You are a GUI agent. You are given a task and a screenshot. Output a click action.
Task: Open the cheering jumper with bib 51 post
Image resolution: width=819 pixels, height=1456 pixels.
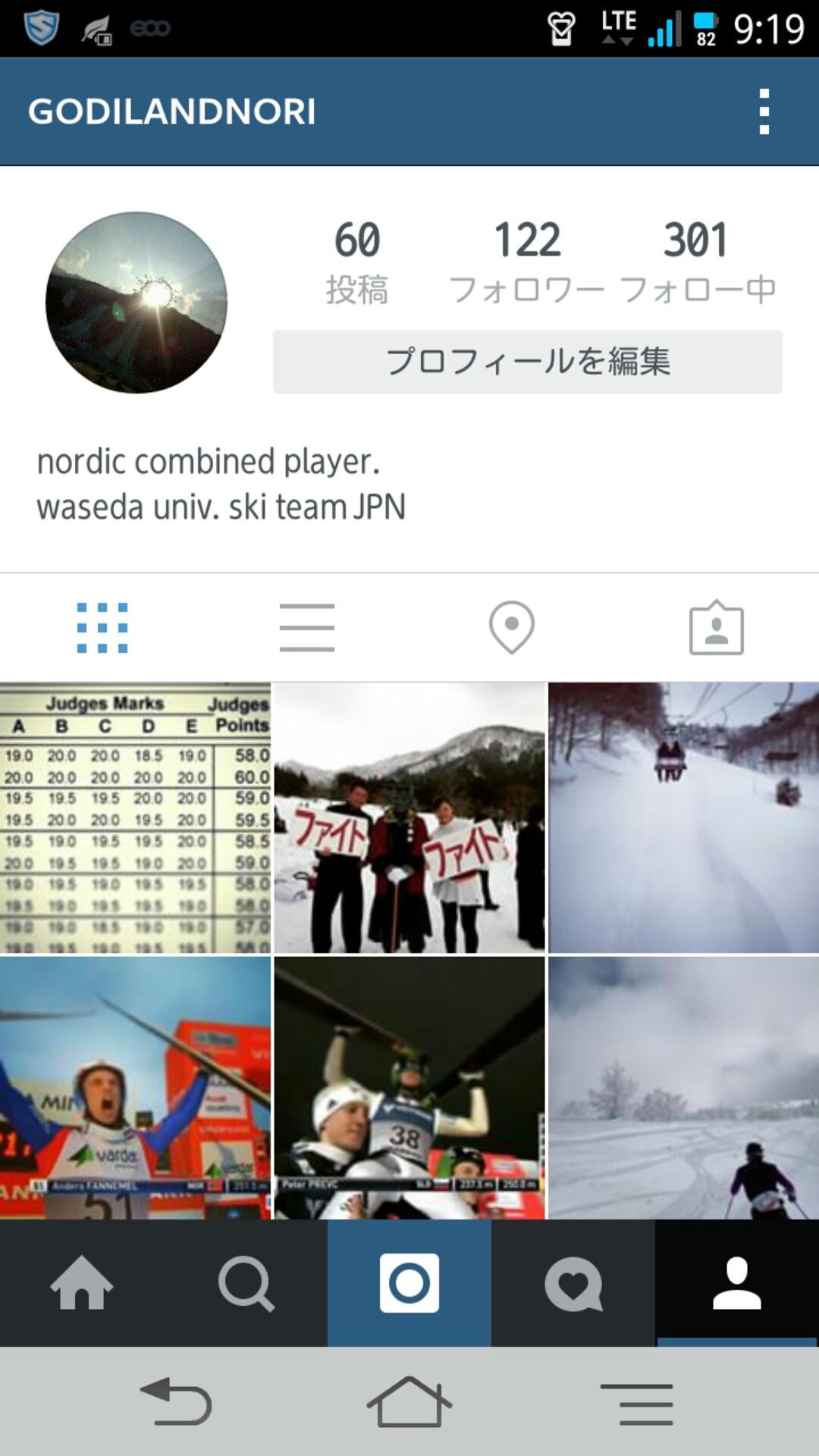(x=135, y=1087)
